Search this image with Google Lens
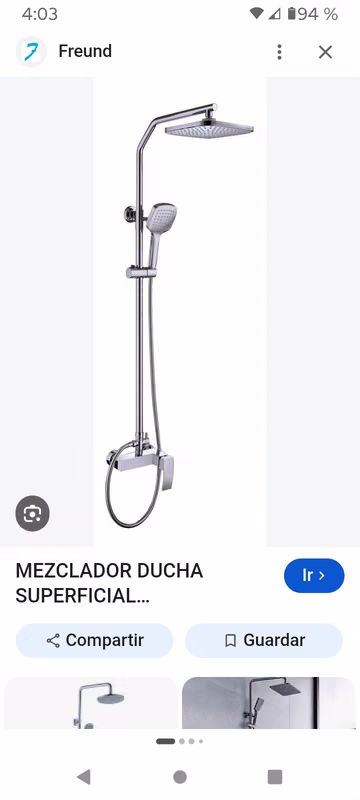 click(32, 513)
